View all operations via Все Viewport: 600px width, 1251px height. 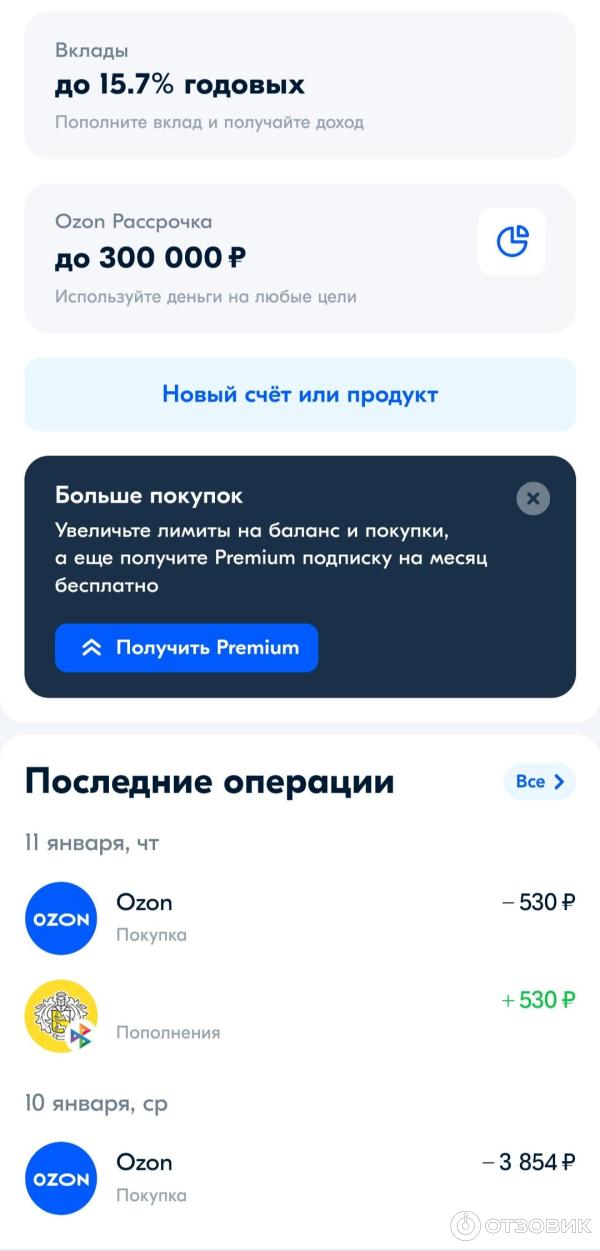click(540, 781)
